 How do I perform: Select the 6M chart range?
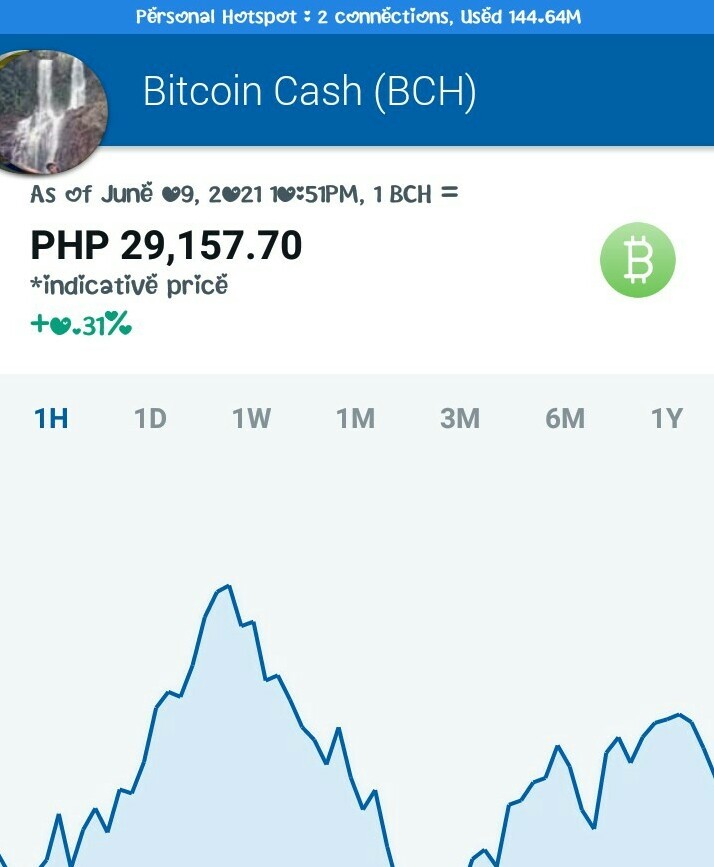(x=565, y=418)
